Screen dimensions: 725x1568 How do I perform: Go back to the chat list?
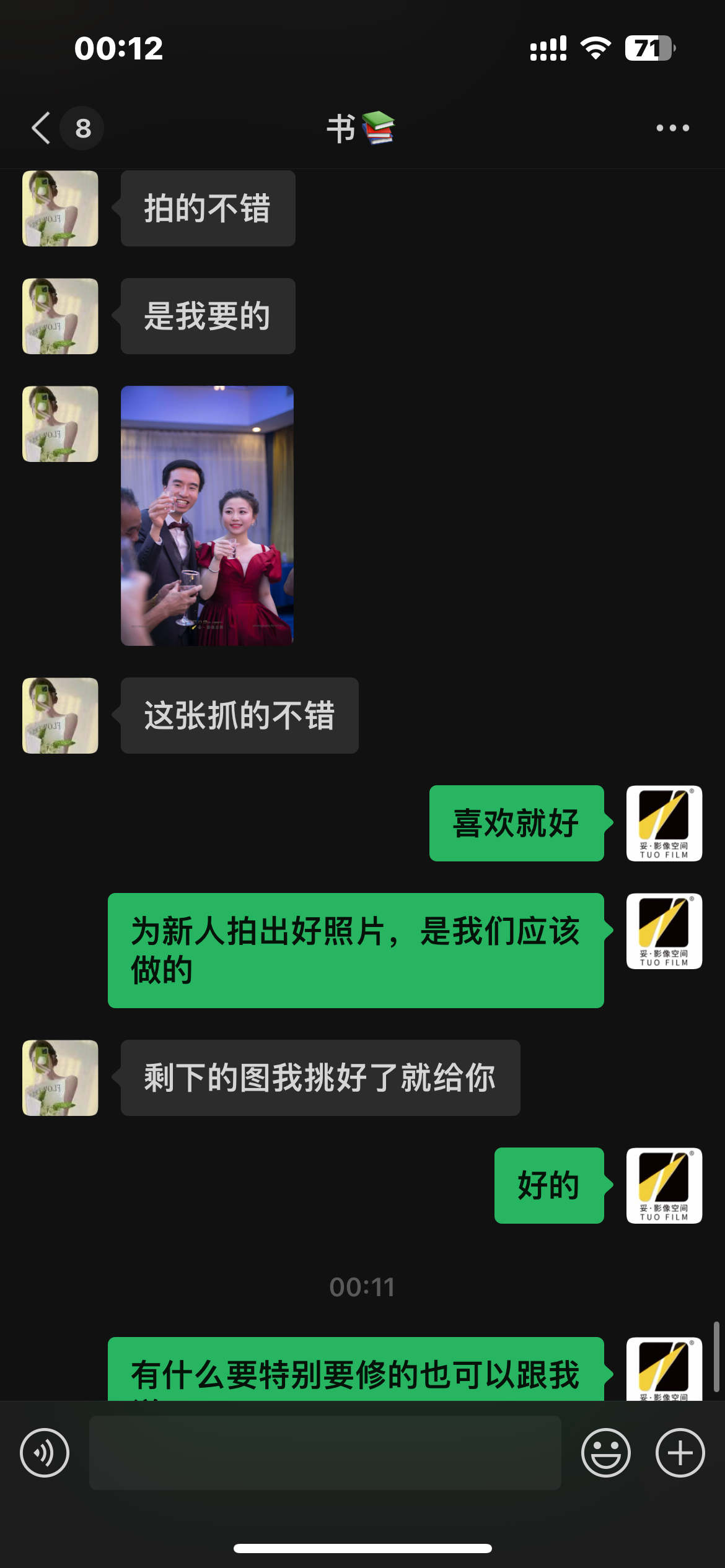pyautogui.click(x=42, y=128)
